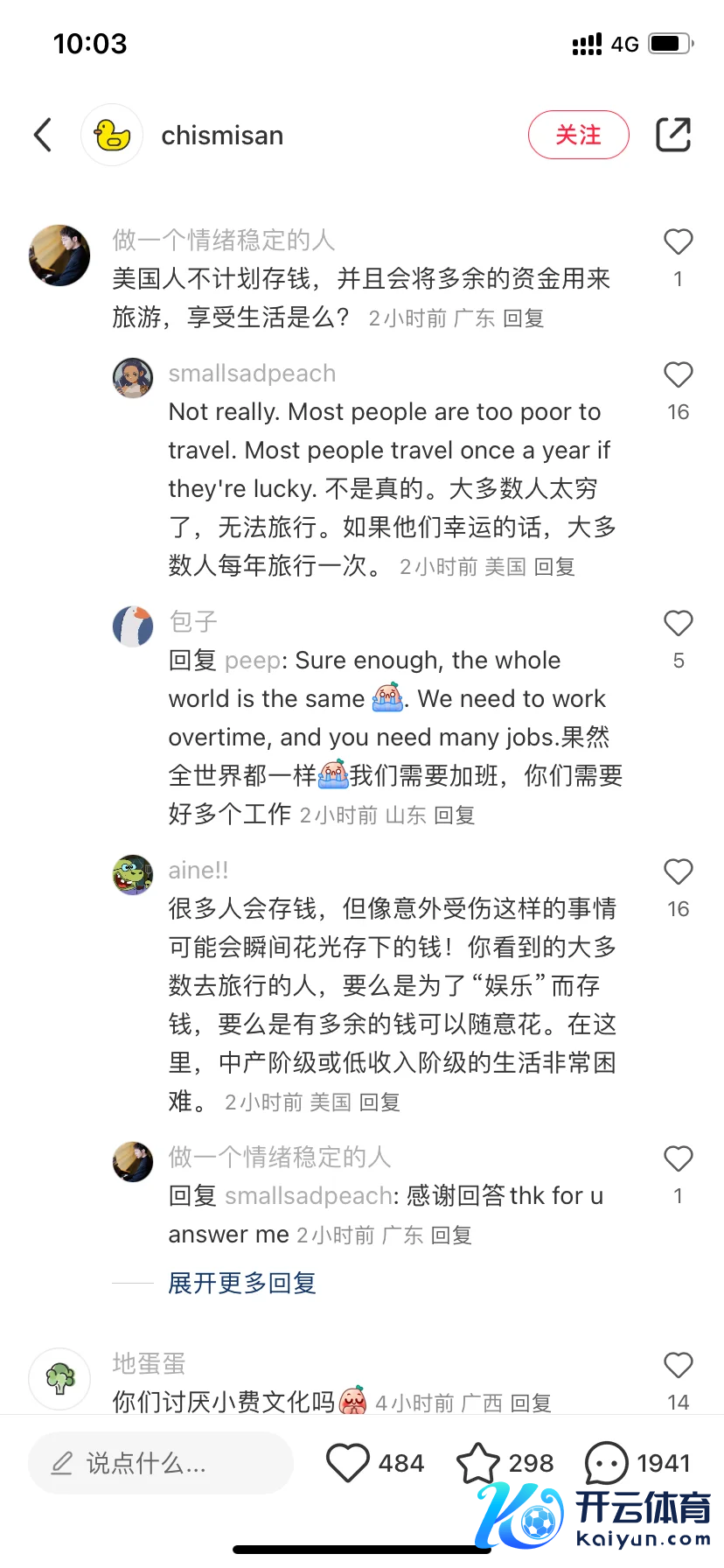Screen dimensions: 724x1568
Task: Reply to aine!!'s comment via 回复
Action: coord(379,1102)
